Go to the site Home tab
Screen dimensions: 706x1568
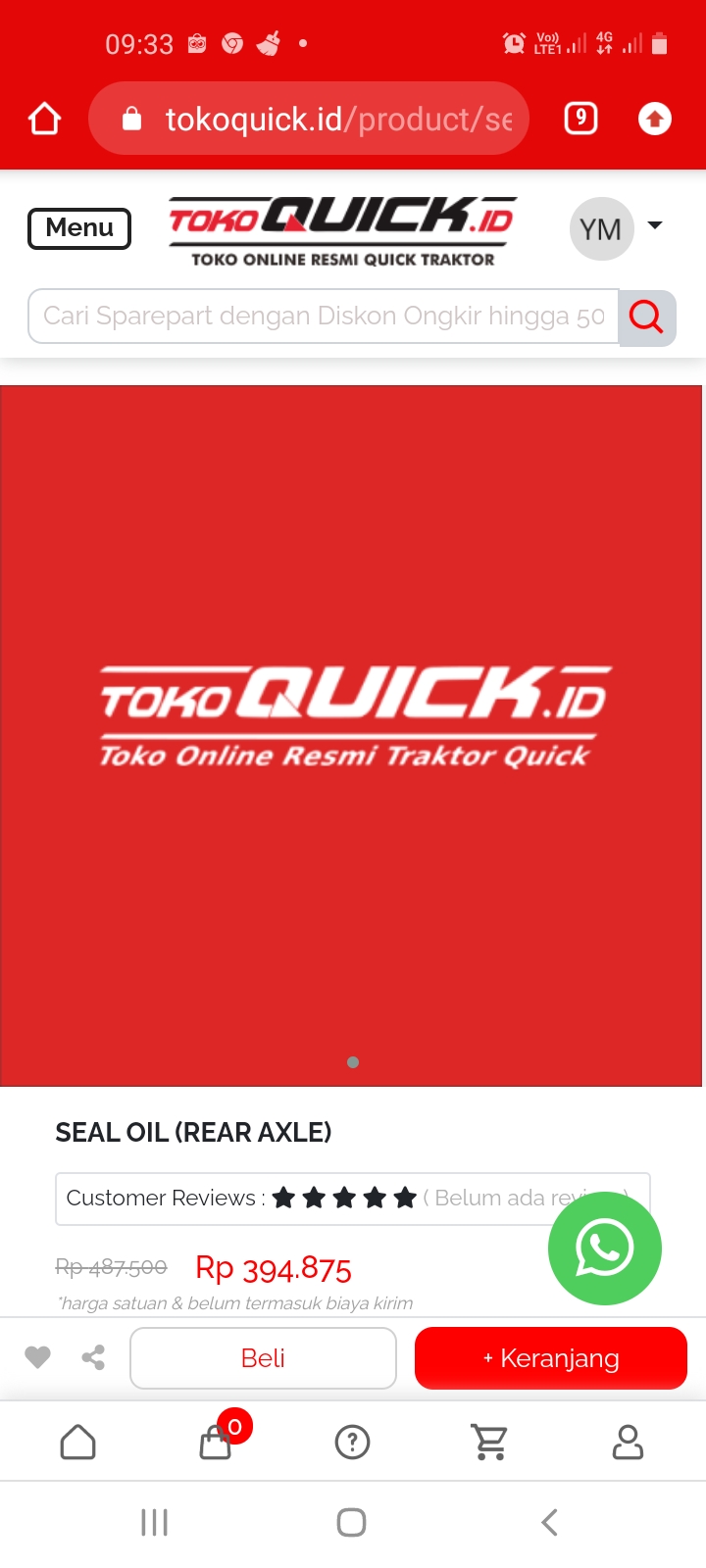tap(78, 1442)
